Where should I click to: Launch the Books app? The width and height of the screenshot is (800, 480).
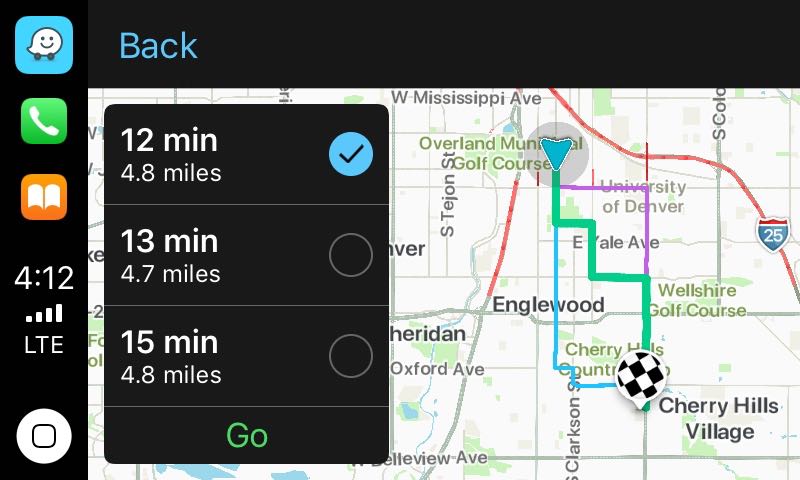[43, 197]
